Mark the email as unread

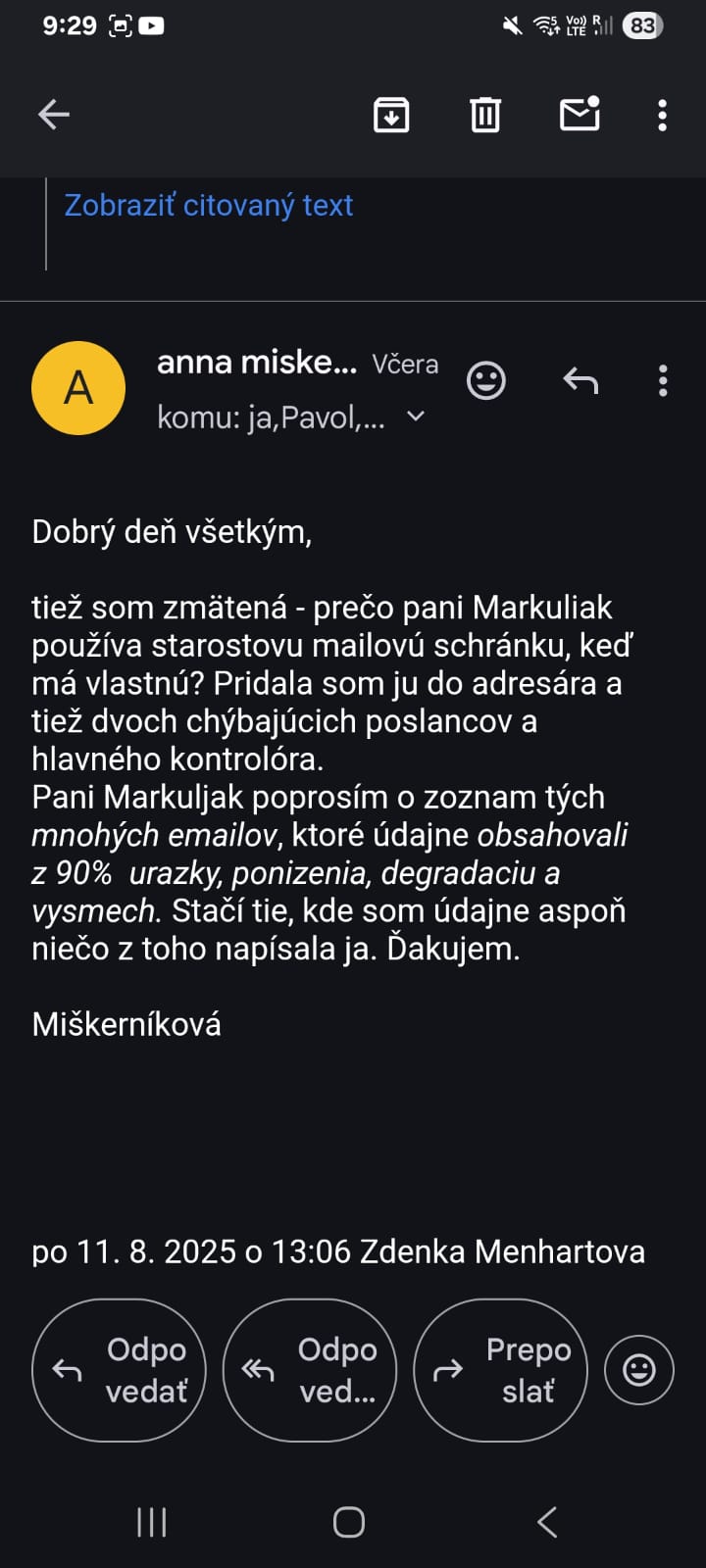tap(580, 115)
